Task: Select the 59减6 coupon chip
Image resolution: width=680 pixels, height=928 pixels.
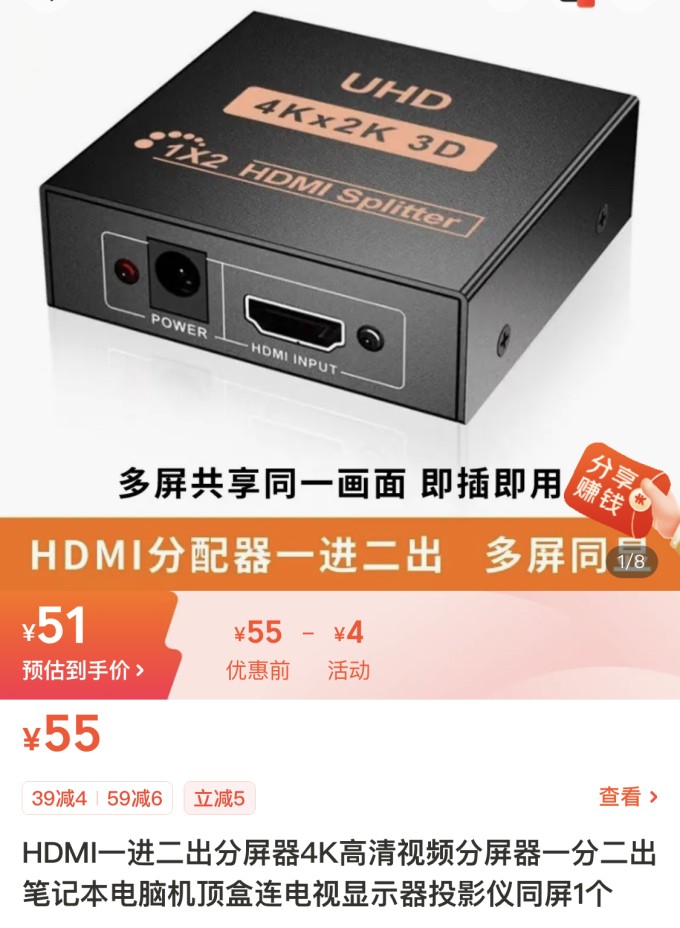Action: click(135, 798)
